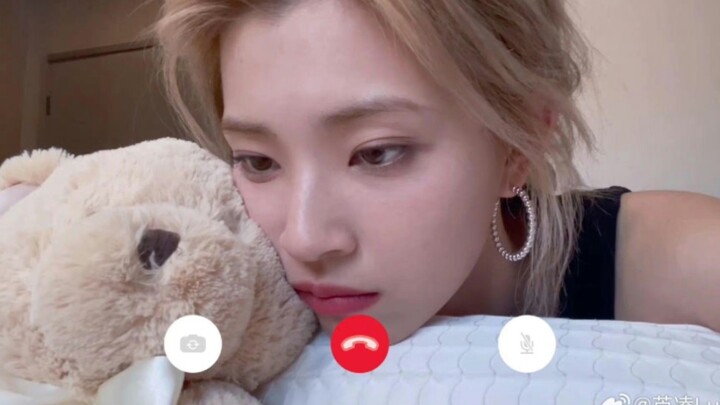Image resolution: width=720 pixels, height=405 pixels.
Task: Mute the microphone
Action: coord(527,344)
